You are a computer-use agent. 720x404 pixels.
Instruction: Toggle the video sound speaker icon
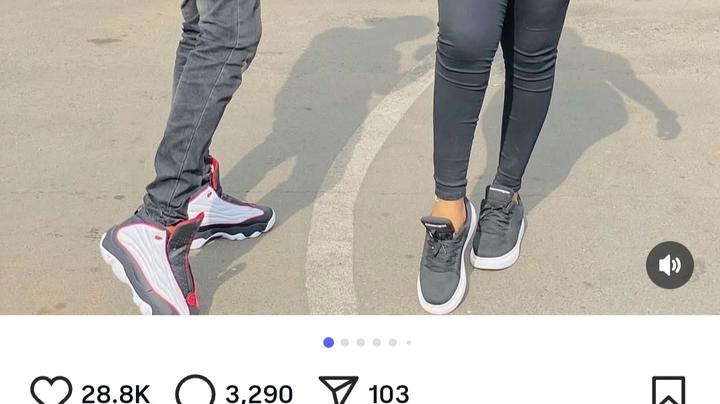click(670, 265)
